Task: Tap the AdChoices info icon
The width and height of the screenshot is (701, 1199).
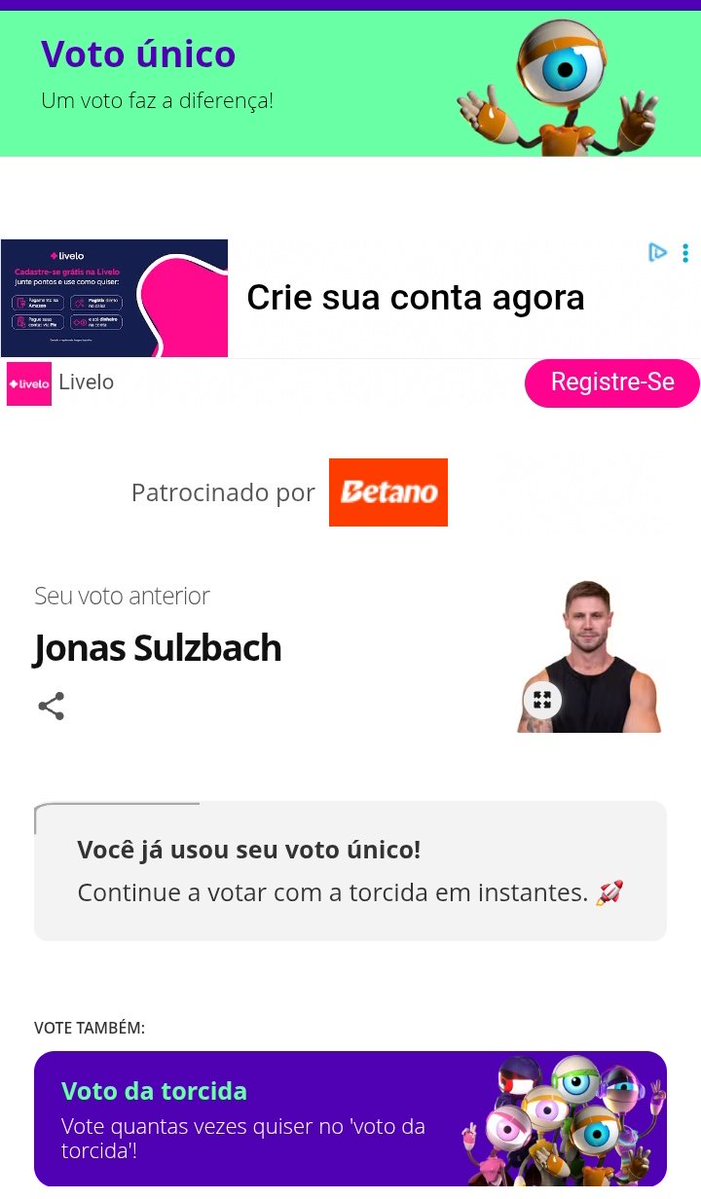Action: (657, 253)
